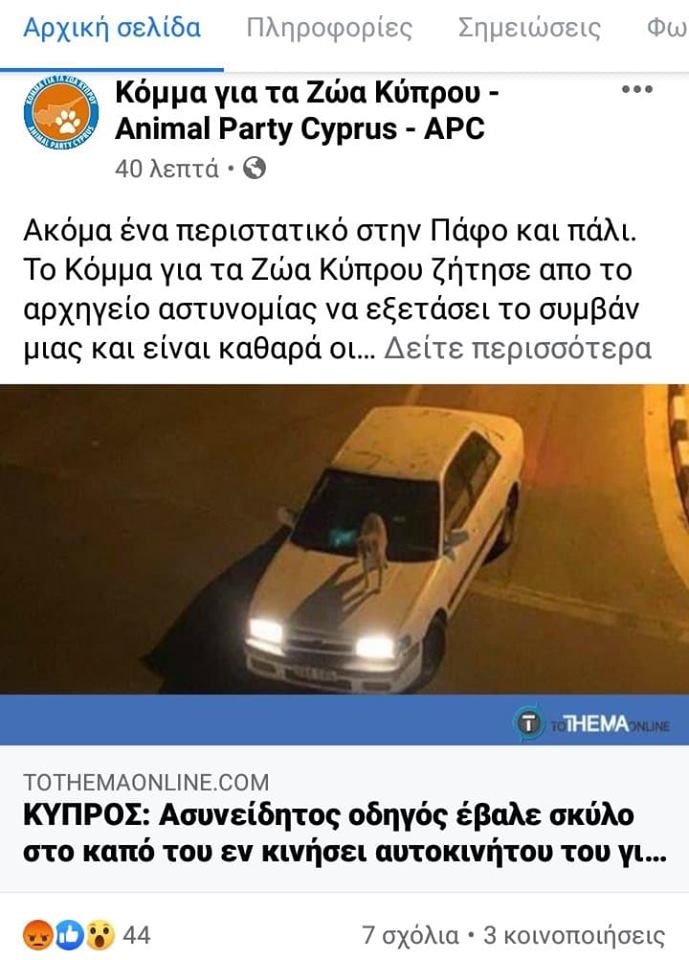Switch to the Πληροφορίες tab

point(329,28)
